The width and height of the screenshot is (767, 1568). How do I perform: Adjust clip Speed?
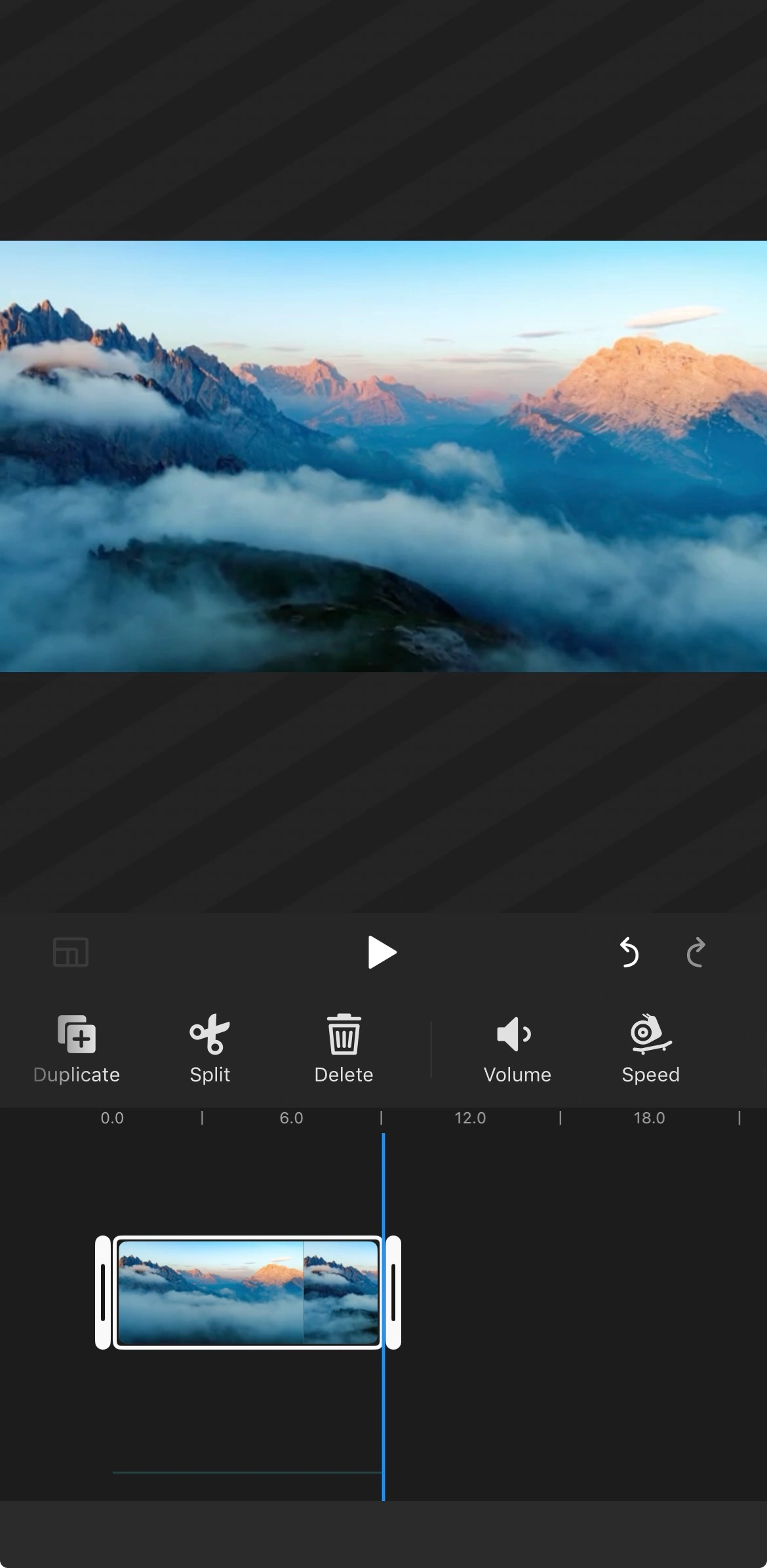(650, 1049)
